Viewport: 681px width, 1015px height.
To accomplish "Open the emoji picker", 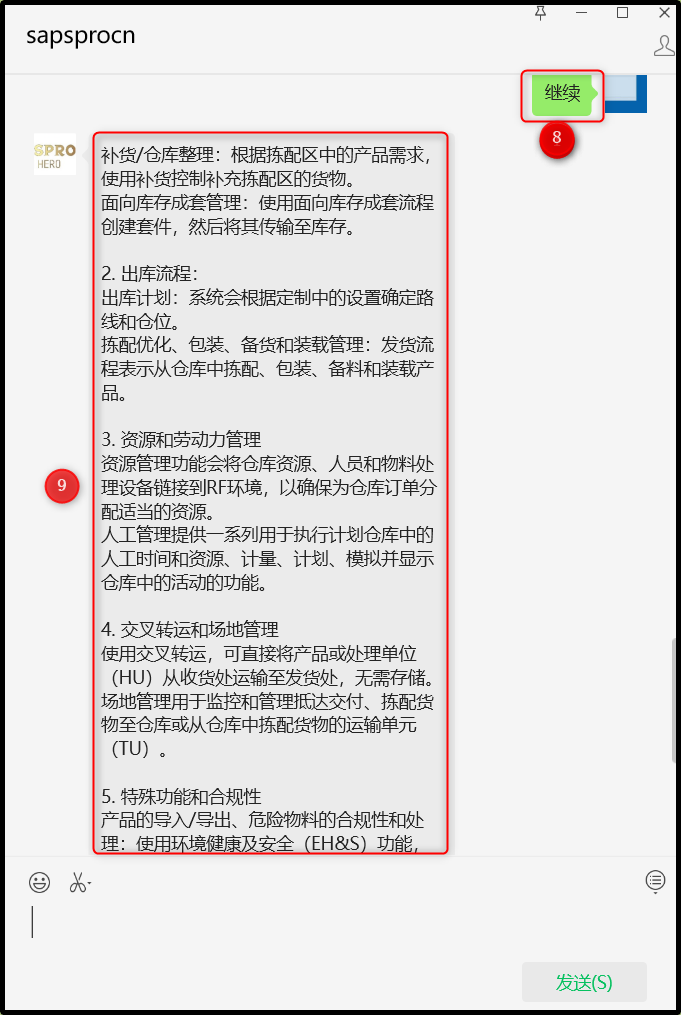I will pos(39,882).
